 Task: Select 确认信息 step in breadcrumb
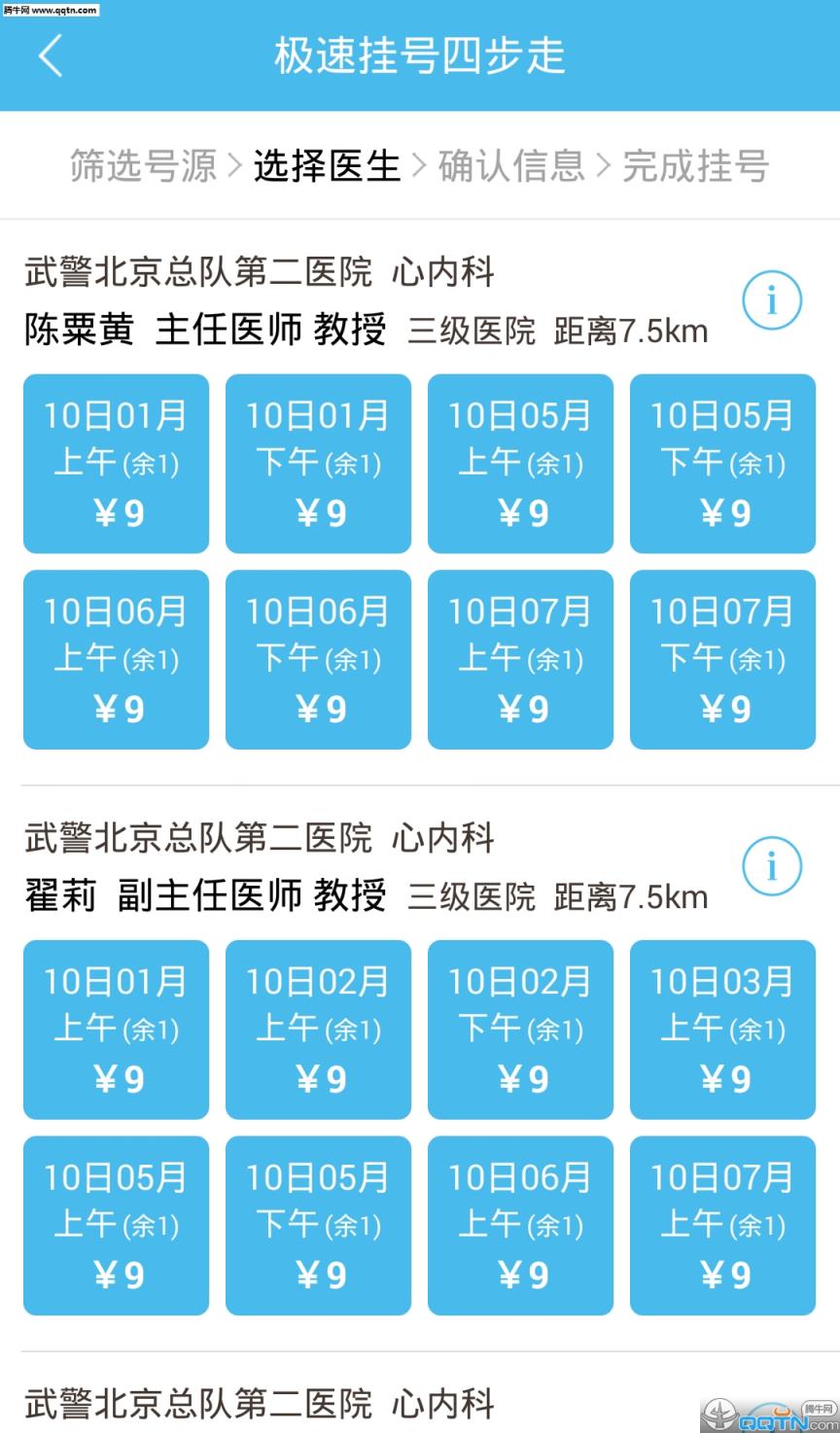click(510, 165)
